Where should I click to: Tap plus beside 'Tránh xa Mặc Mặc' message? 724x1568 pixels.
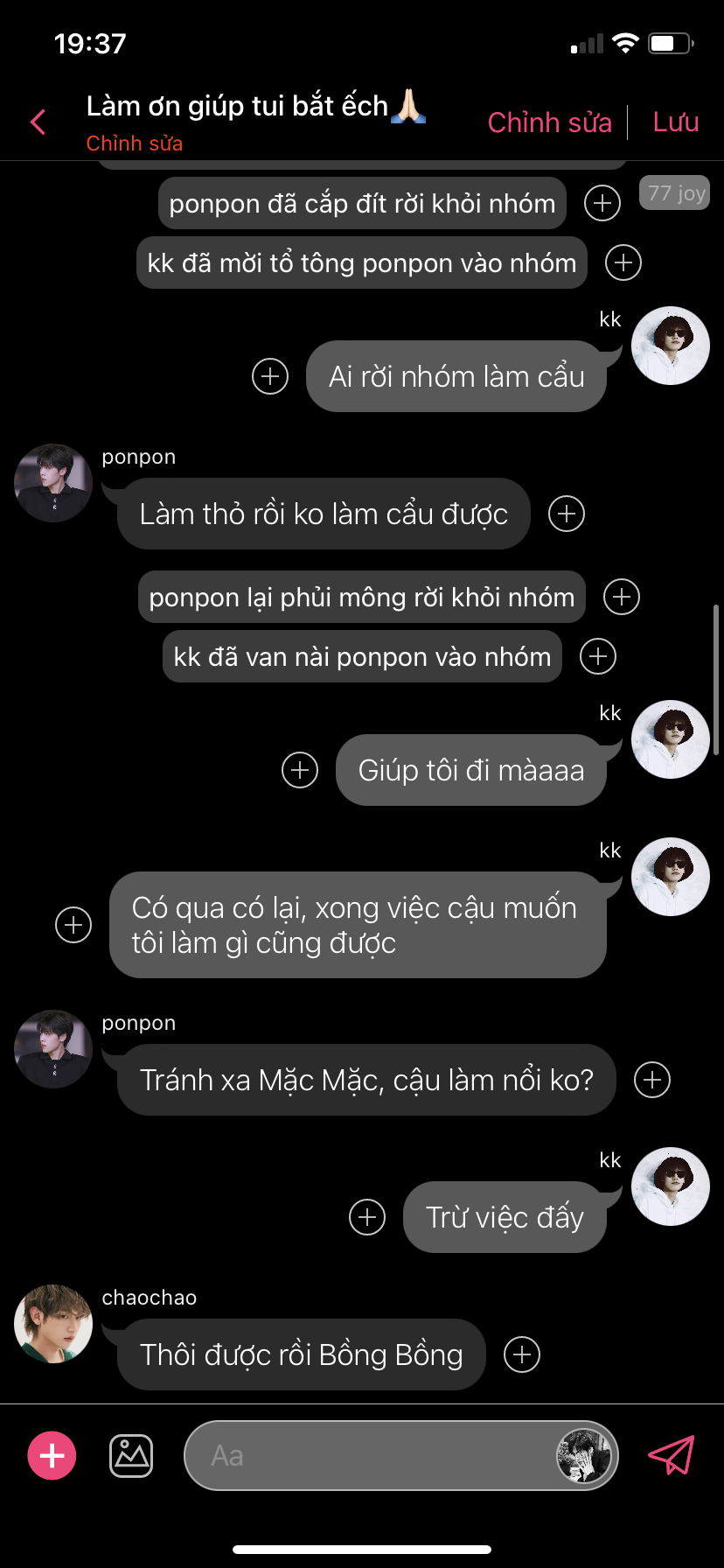coord(652,1080)
